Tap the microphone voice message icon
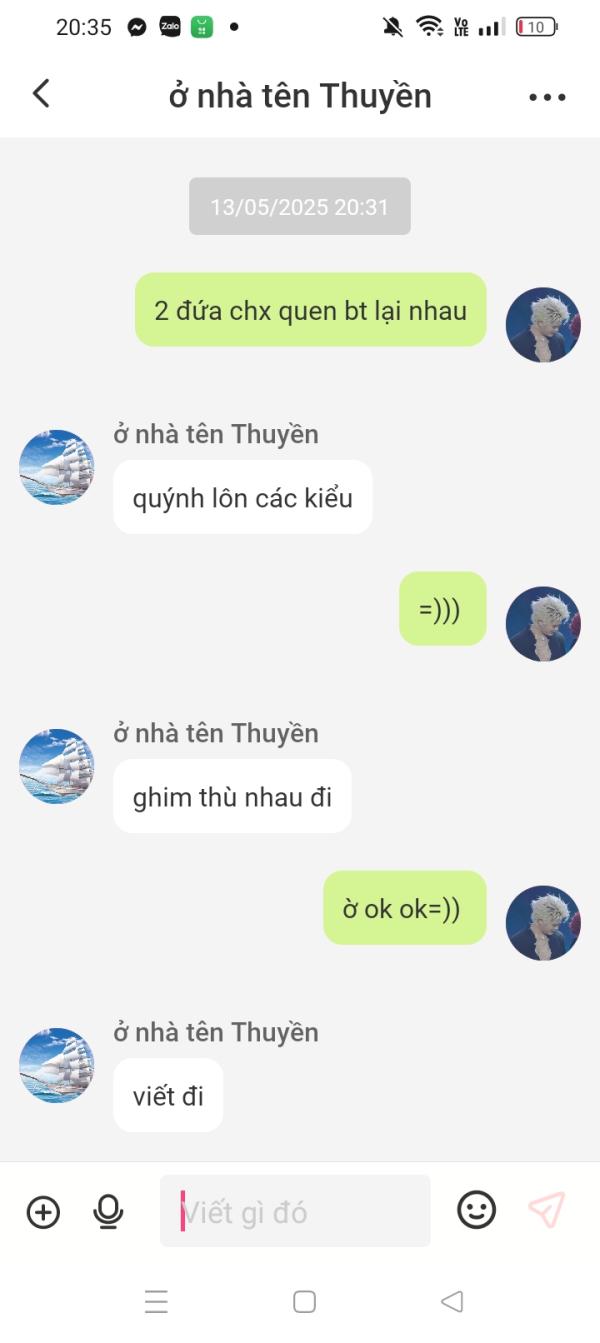The image size is (600, 1343). point(108,1212)
